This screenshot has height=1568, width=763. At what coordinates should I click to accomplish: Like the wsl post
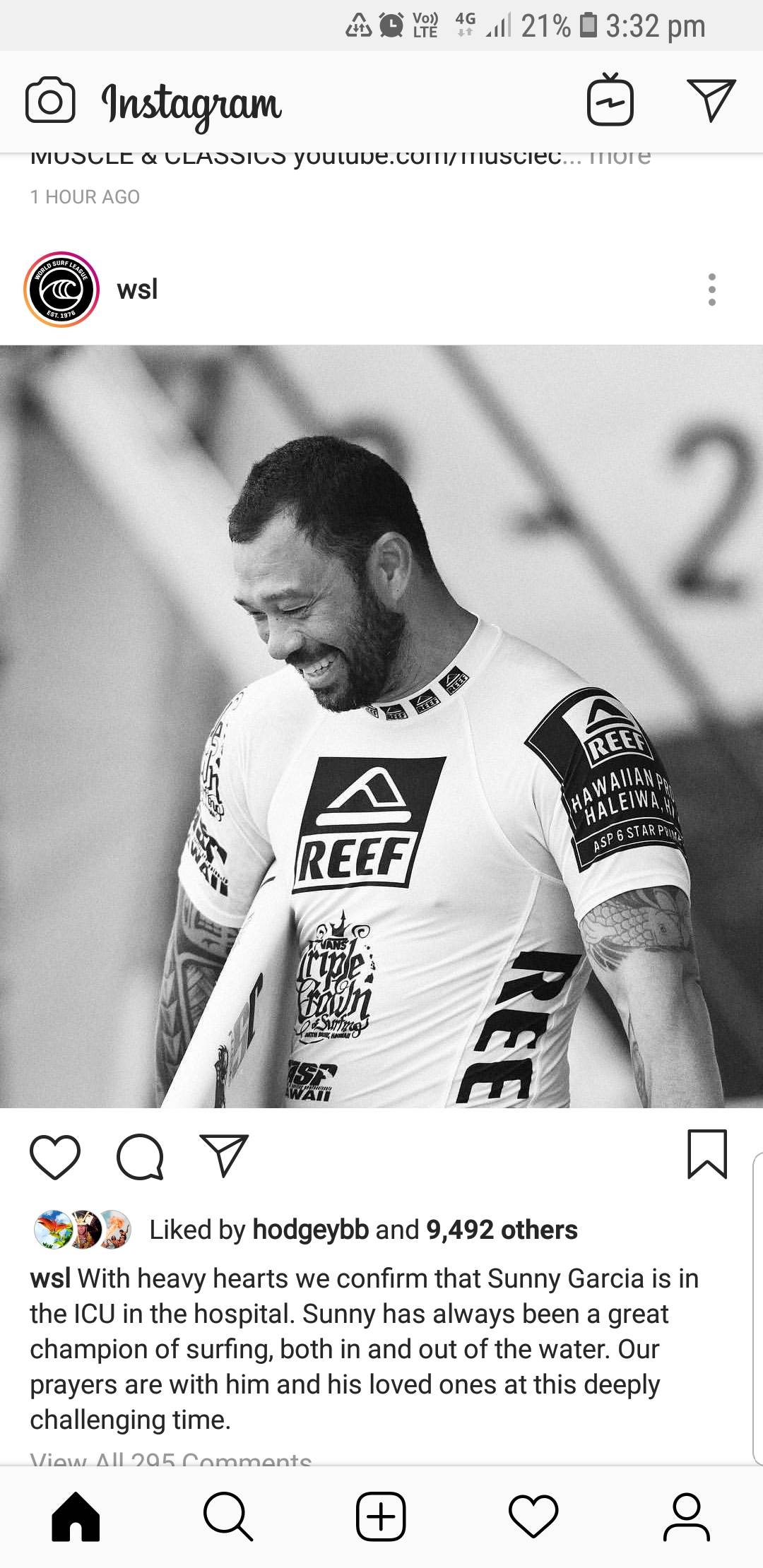(x=55, y=1157)
